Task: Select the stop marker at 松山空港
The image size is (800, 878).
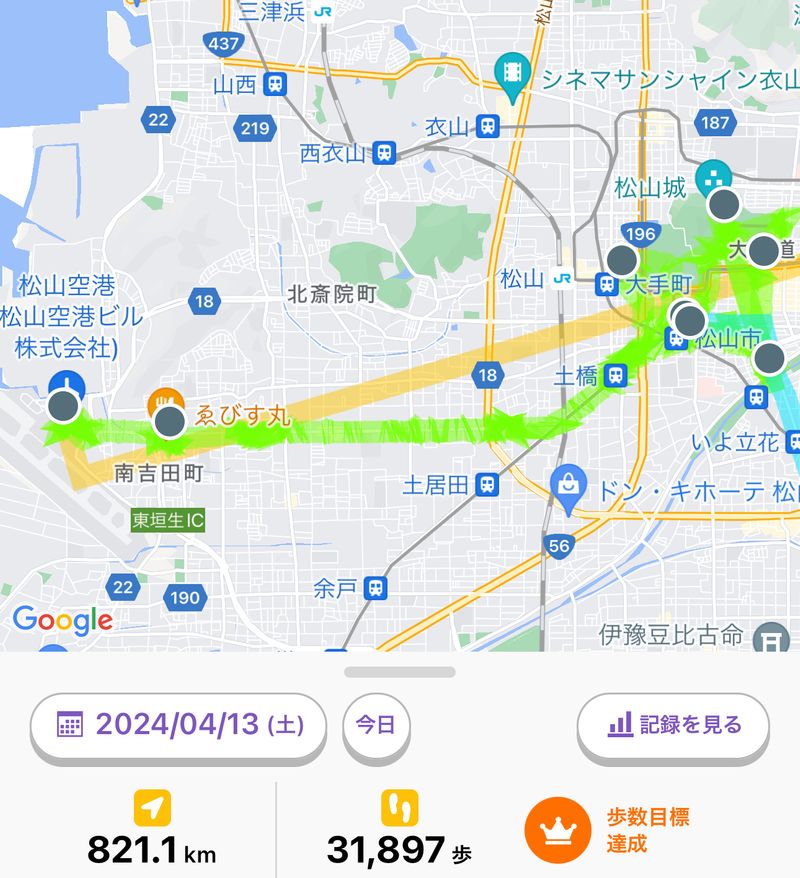Action: 64,406
